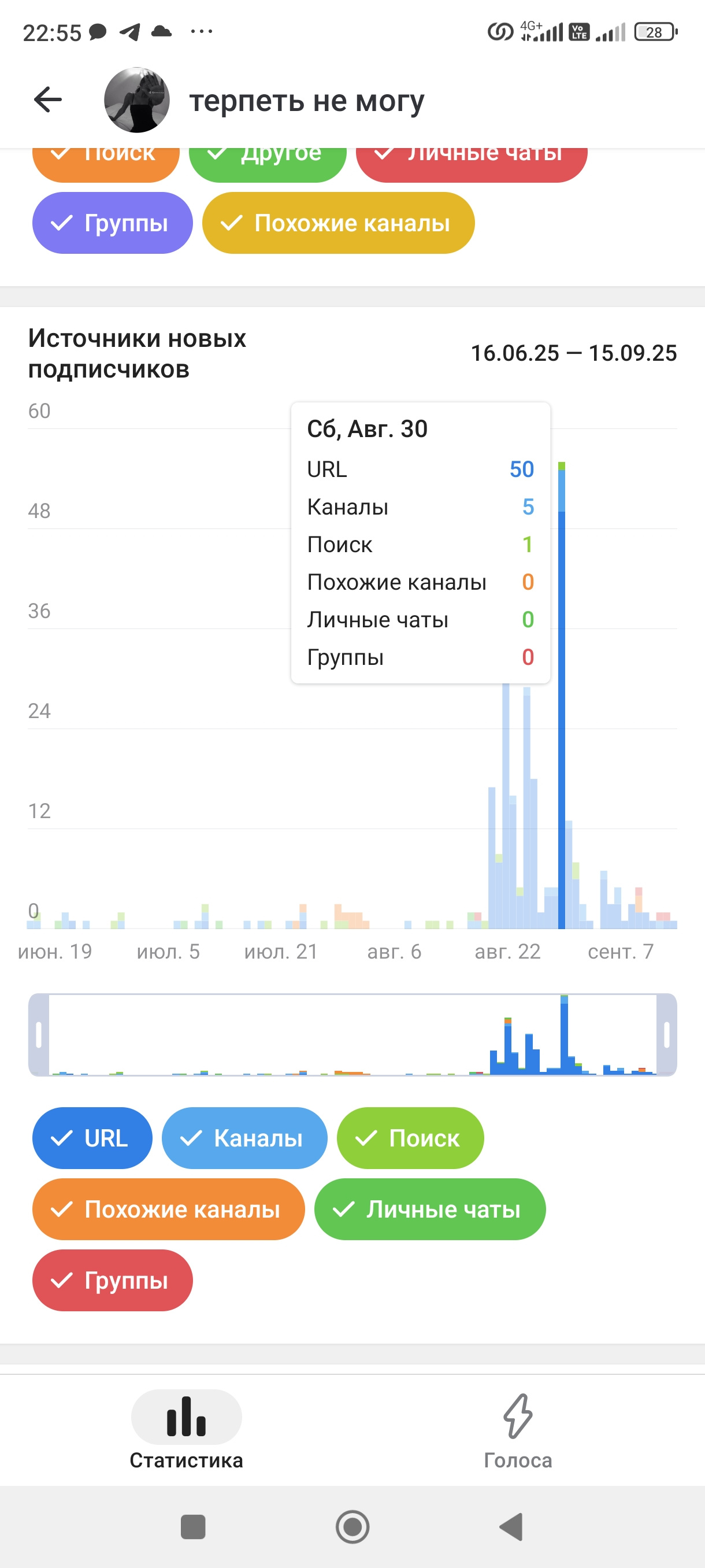Screen dimensions: 705x1568
Task: Toggle the green Личные чаты chip
Action: pos(430,1209)
